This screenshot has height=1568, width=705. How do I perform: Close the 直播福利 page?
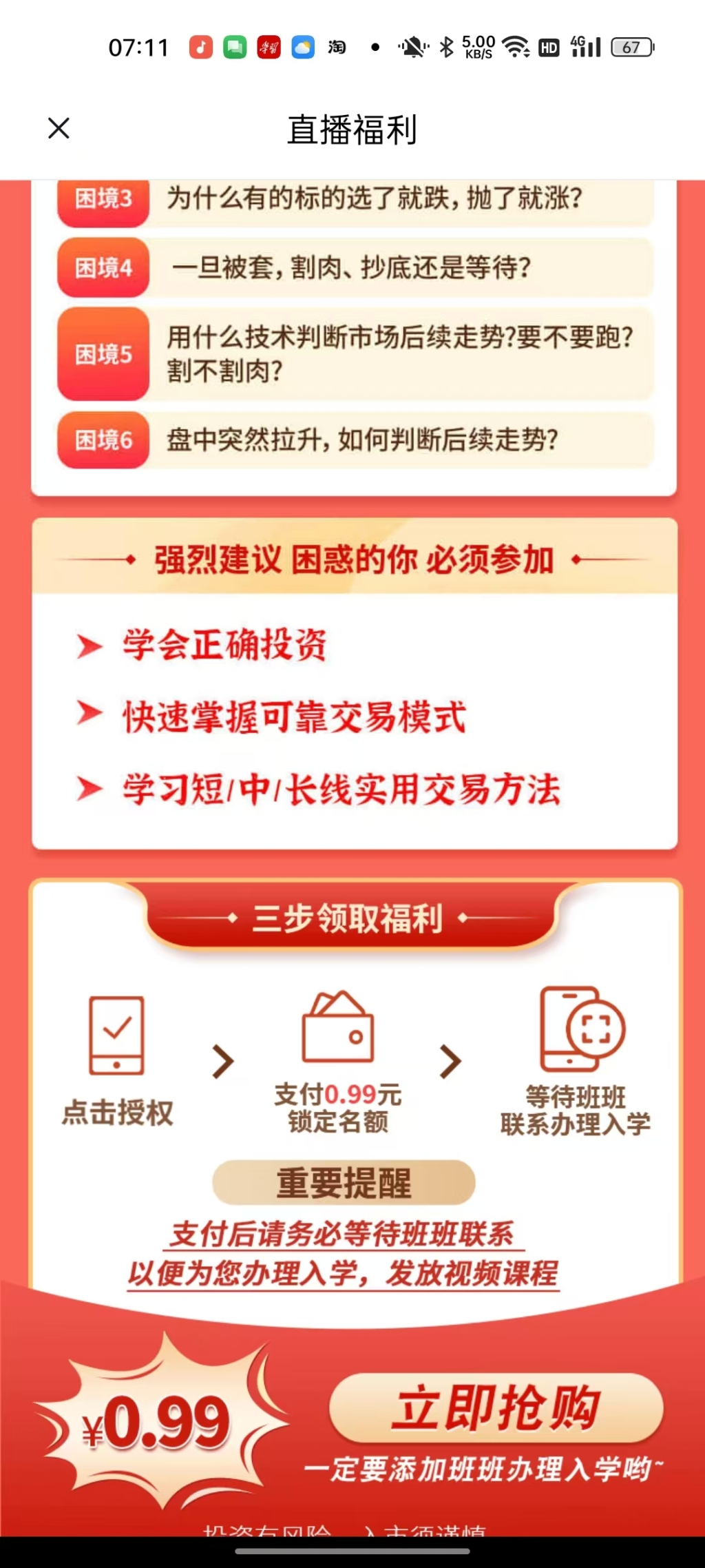[x=59, y=128]
